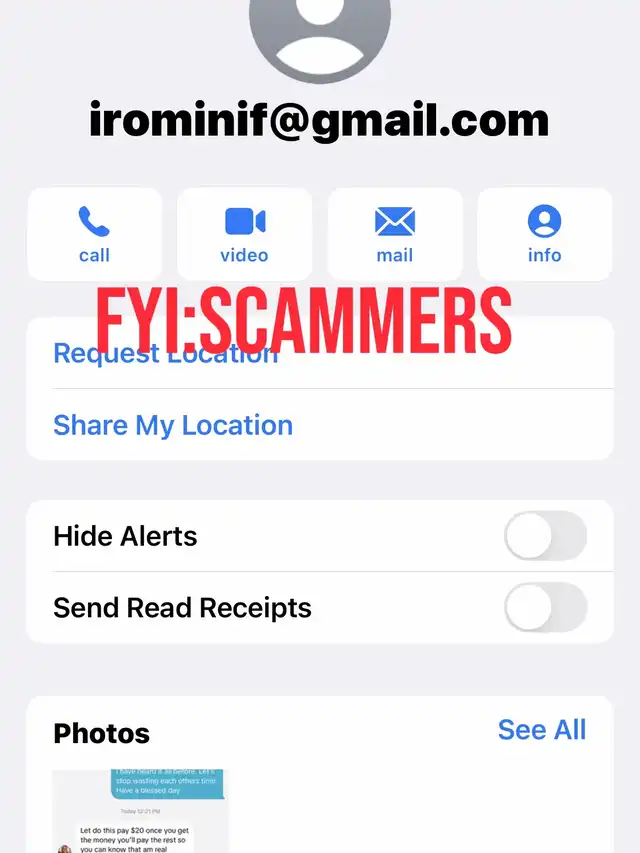Tap See All photos
The image size is (640, 853).
point(541,730)
